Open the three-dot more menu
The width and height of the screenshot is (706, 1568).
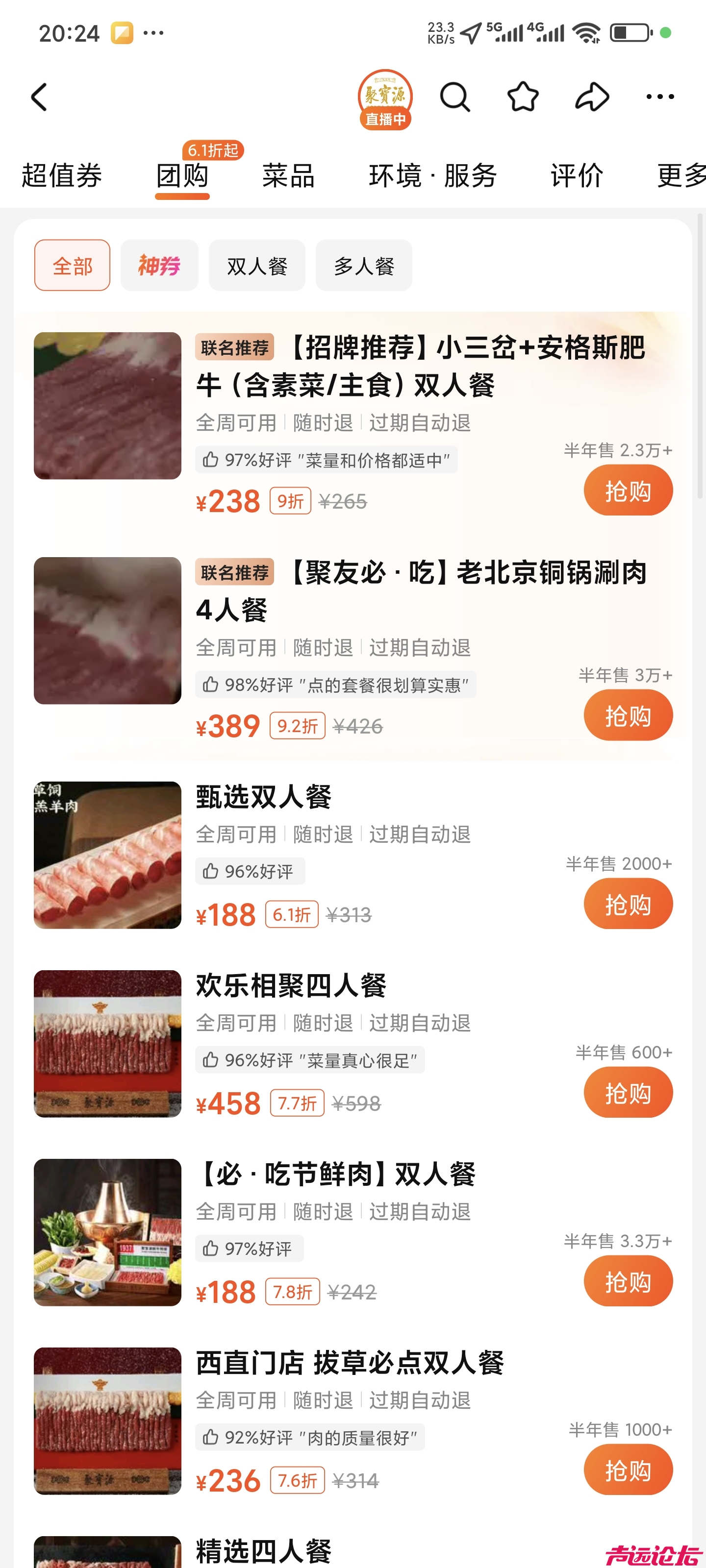pos(660,96)
